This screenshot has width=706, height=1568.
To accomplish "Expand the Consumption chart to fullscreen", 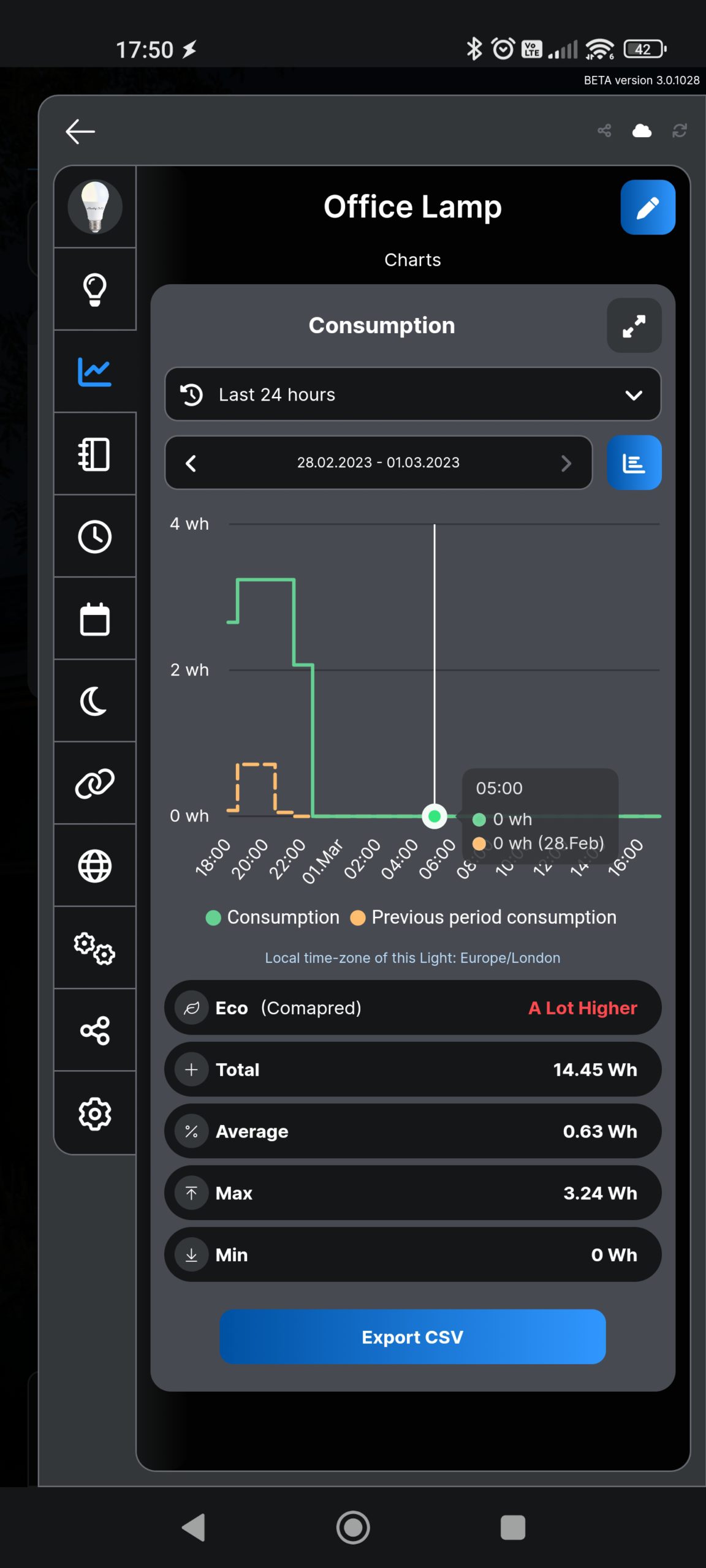I will 634,325.
